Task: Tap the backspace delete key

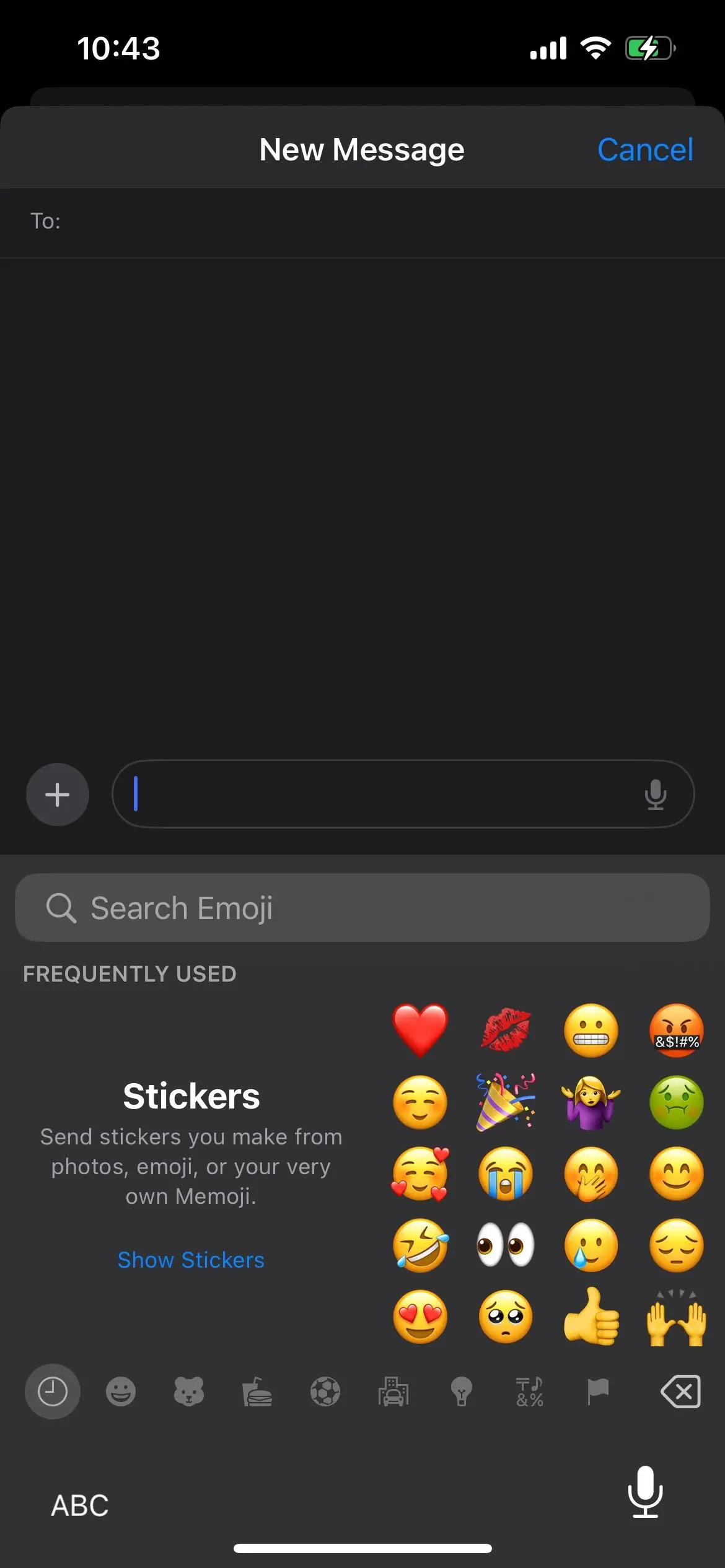Action: (681, 1392)
